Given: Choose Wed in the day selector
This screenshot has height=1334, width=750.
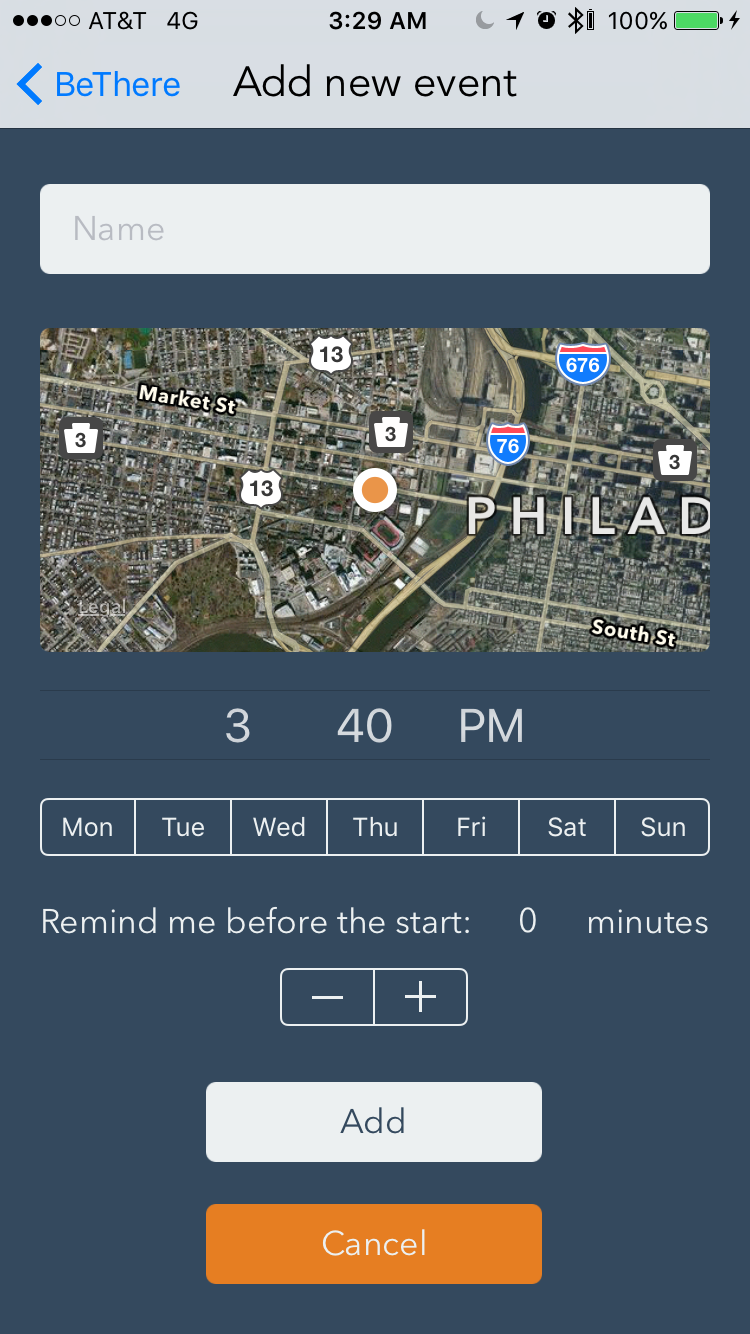Looking at the screenshot, I should [279, 827].
